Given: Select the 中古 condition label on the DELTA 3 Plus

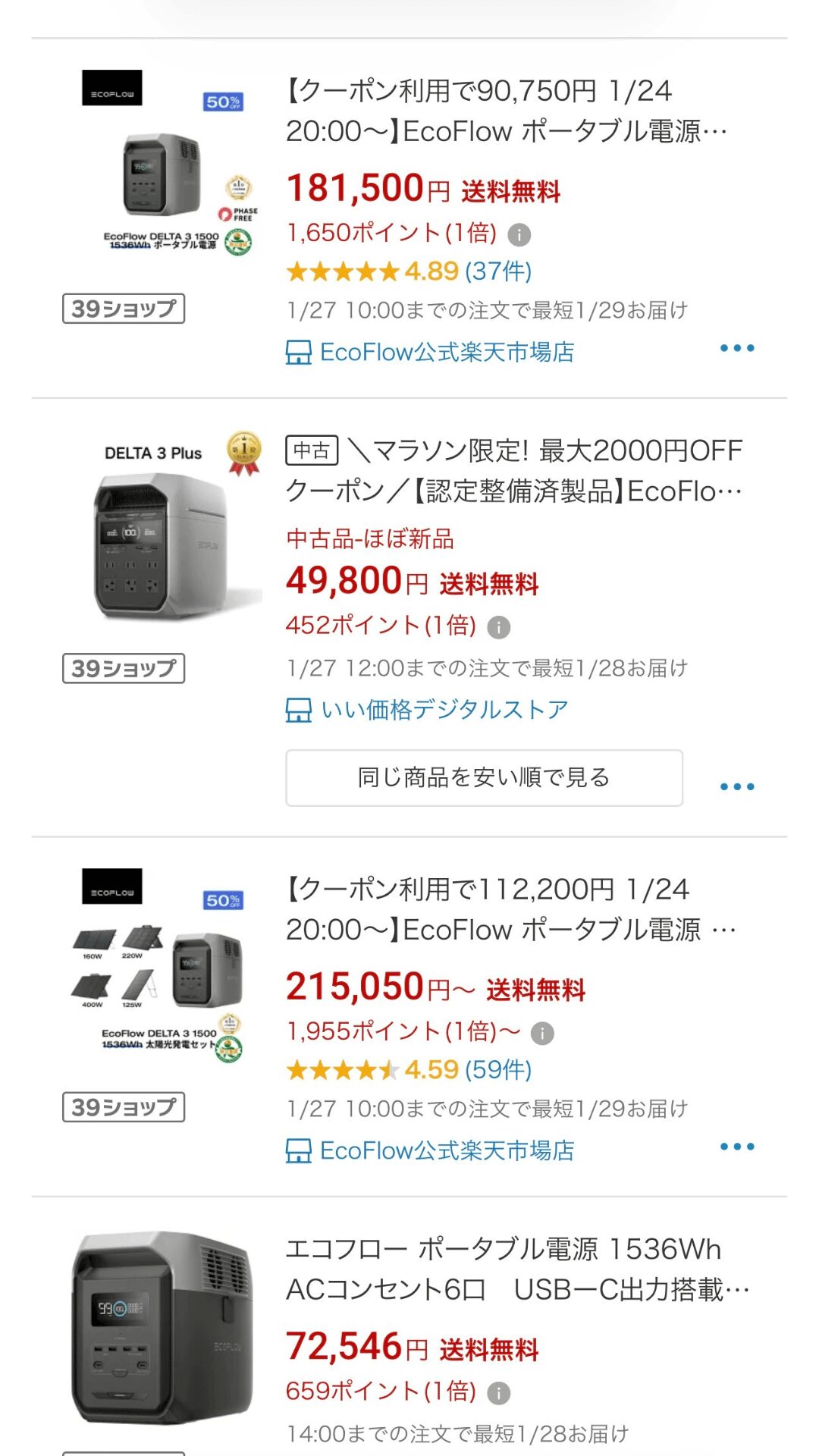Looking at the screenshot, I should [313, 449].
